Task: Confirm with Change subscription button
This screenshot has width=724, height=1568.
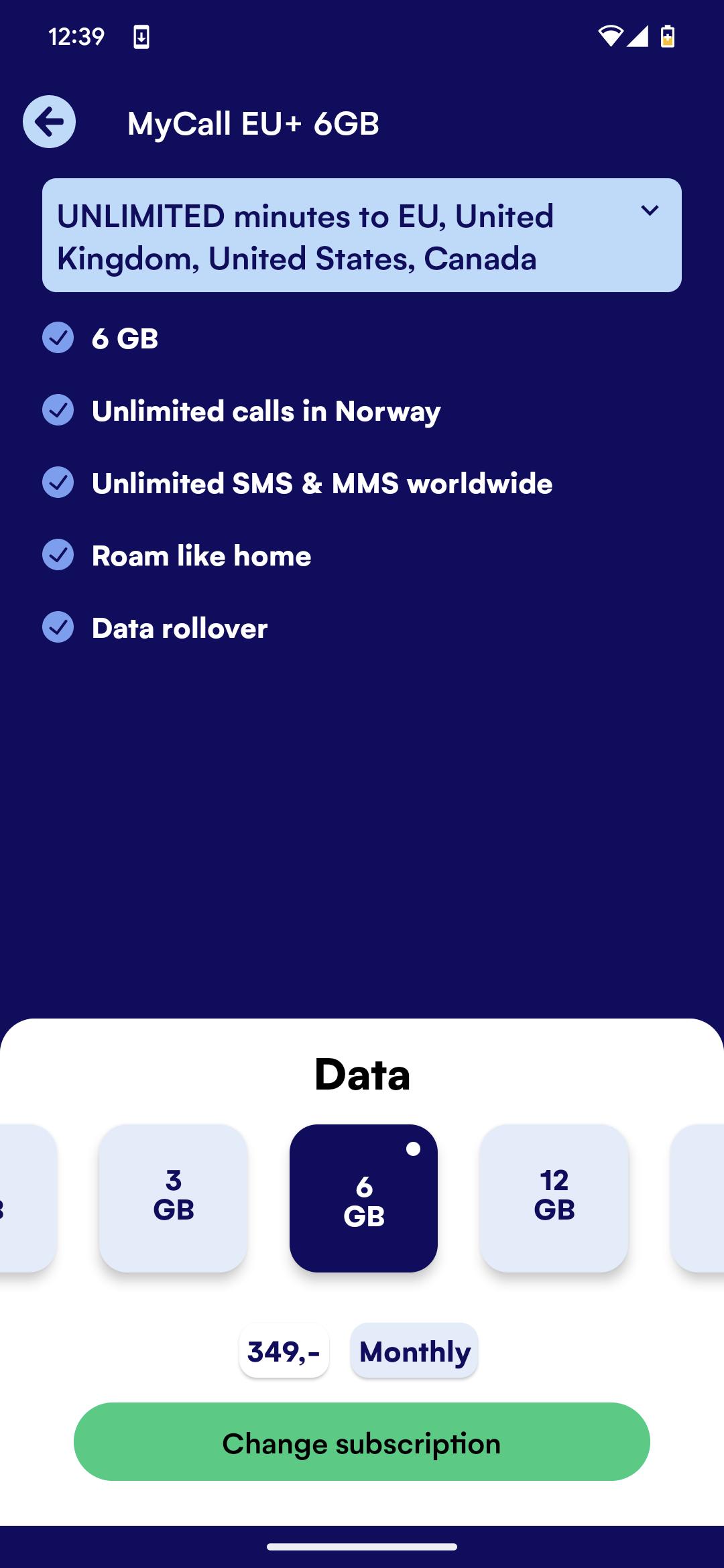Action: (362, 1442)
